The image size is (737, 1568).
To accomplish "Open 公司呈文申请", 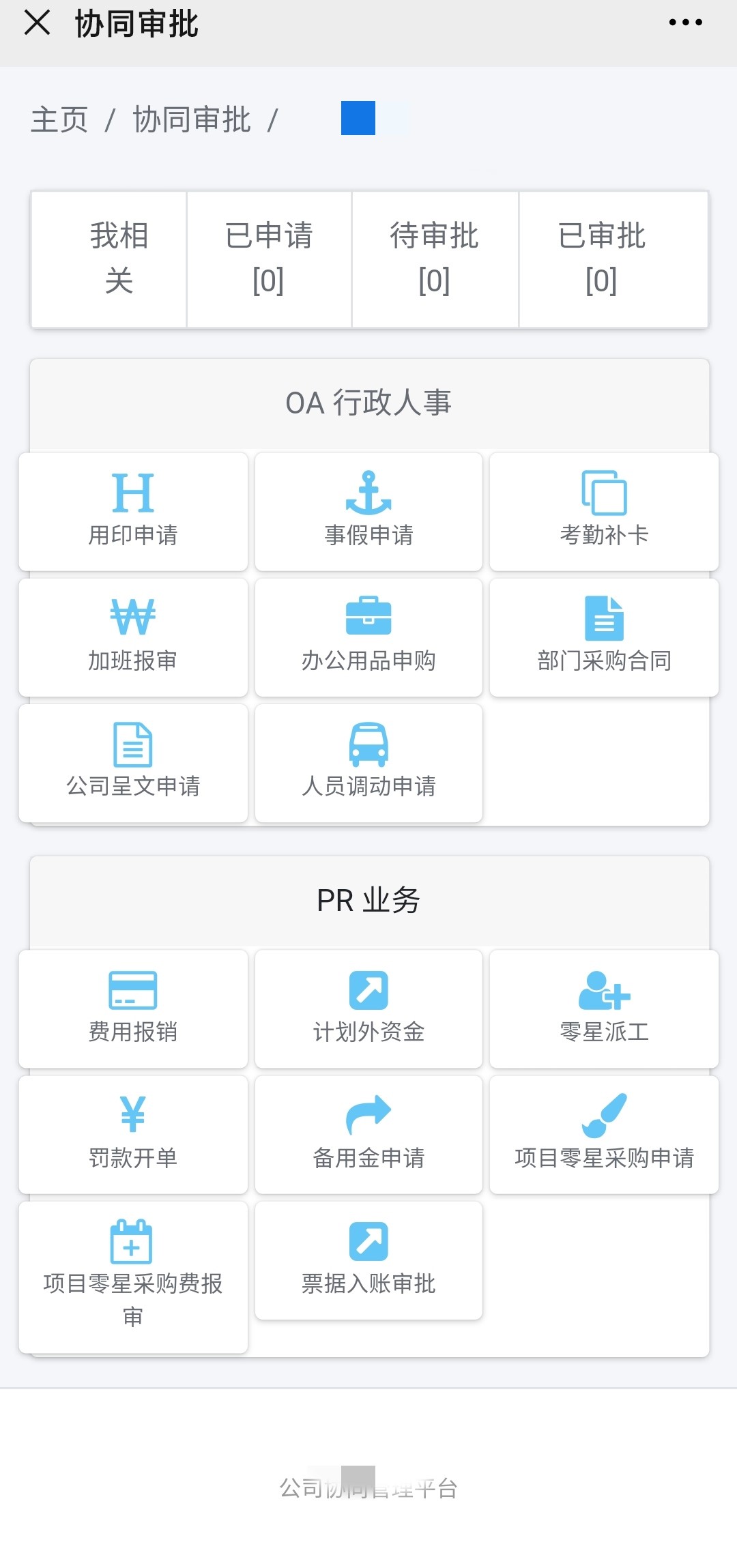I will click(x=133, y=763).
